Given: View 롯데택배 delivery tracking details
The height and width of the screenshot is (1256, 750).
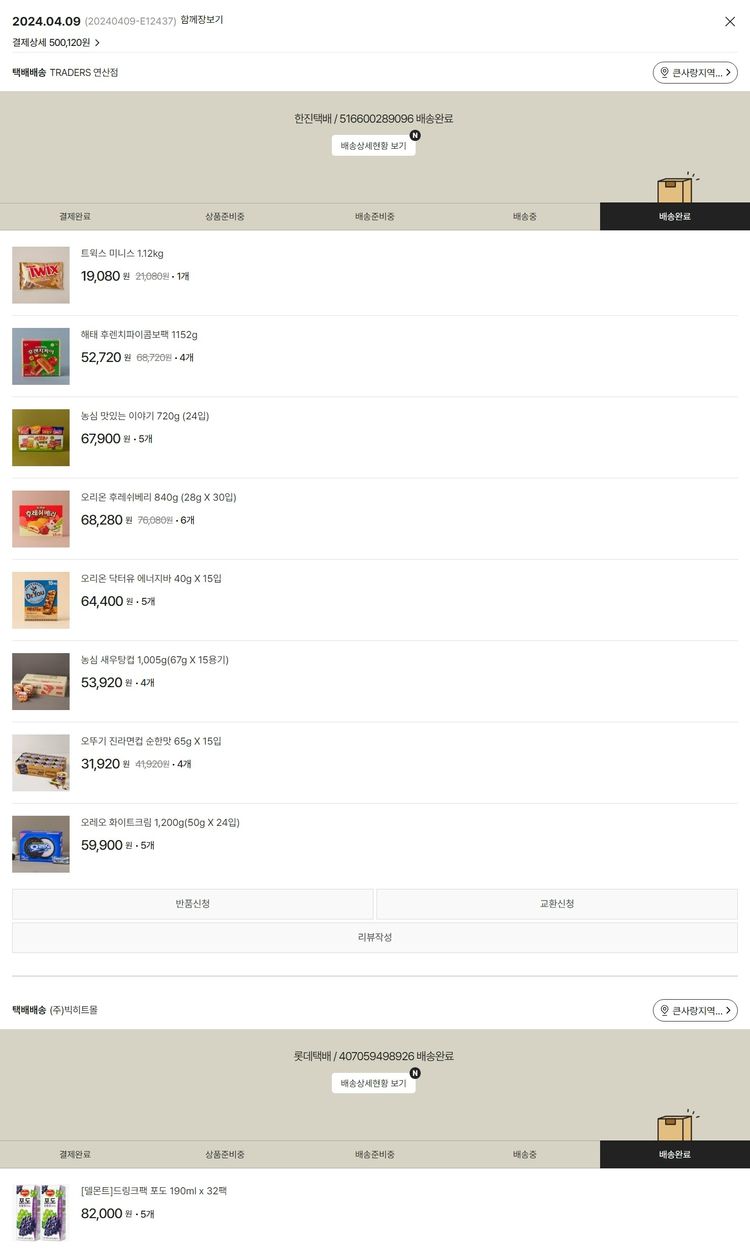Looking at the screenshot, I should (373, 1083).
